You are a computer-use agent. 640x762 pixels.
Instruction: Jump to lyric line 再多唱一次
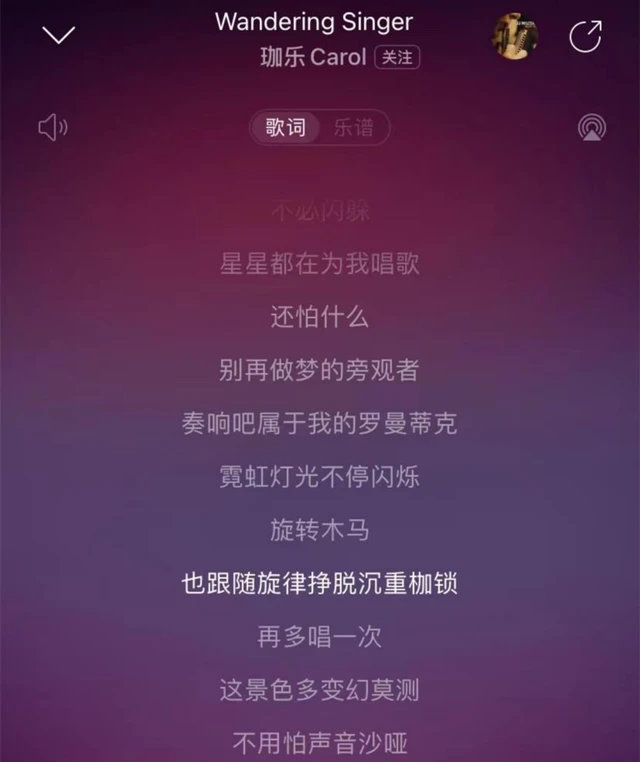tap(320, 636)
